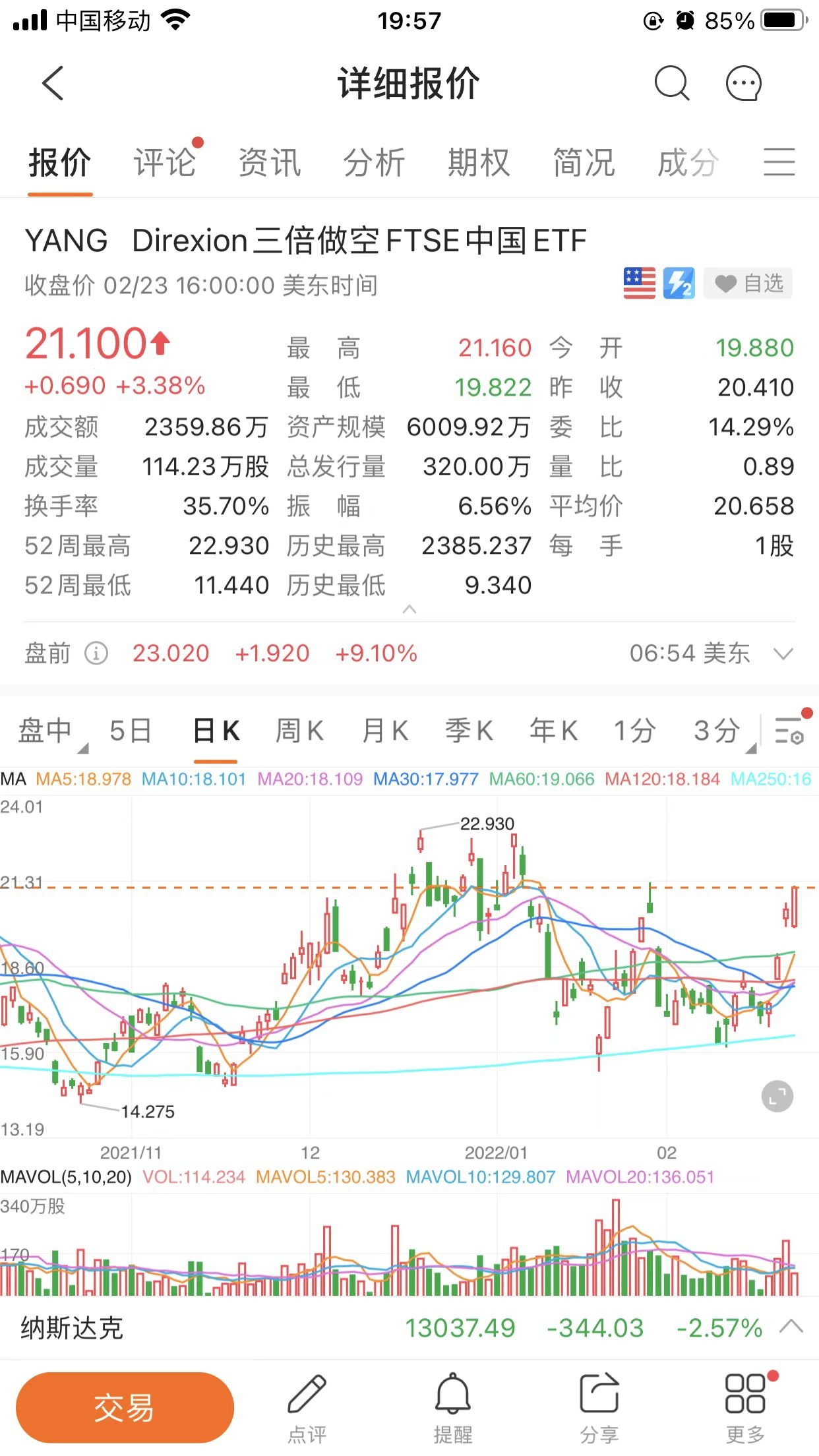This screenshot has height=1456, width=819.
Task: Open the 简况 tab
Action: click(584, 163)
